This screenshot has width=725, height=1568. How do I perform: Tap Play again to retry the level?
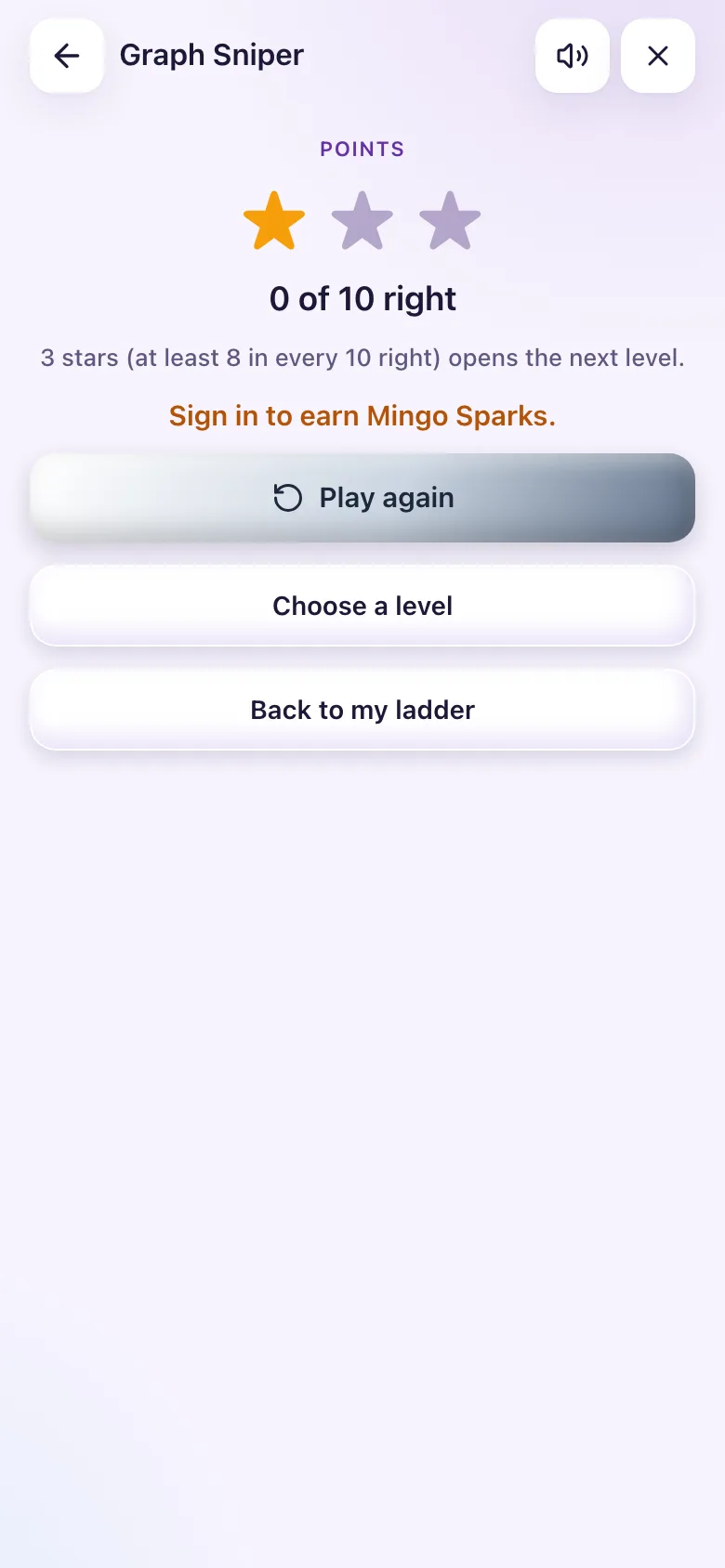coord(362,498)
